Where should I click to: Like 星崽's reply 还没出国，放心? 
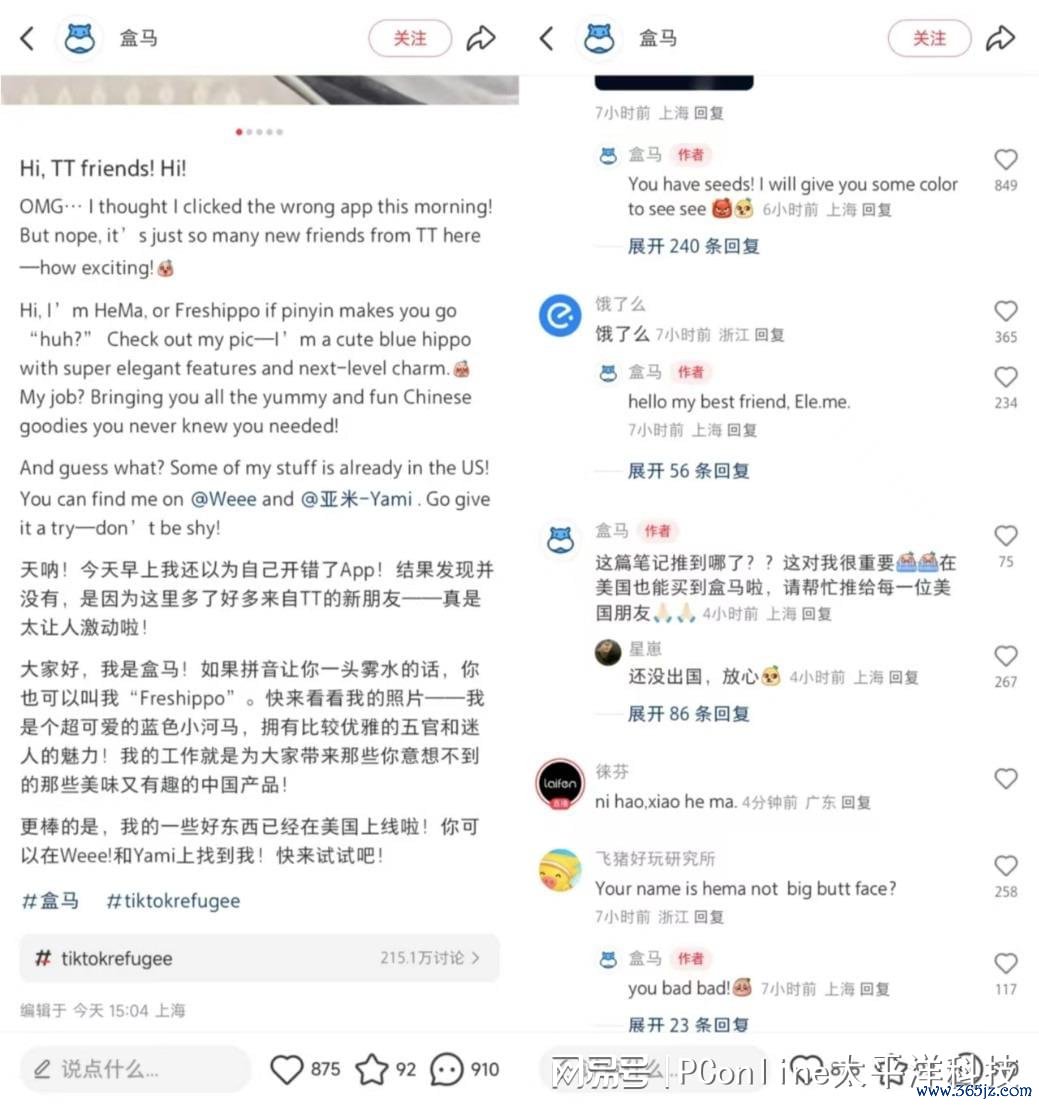pos(1005,657)
